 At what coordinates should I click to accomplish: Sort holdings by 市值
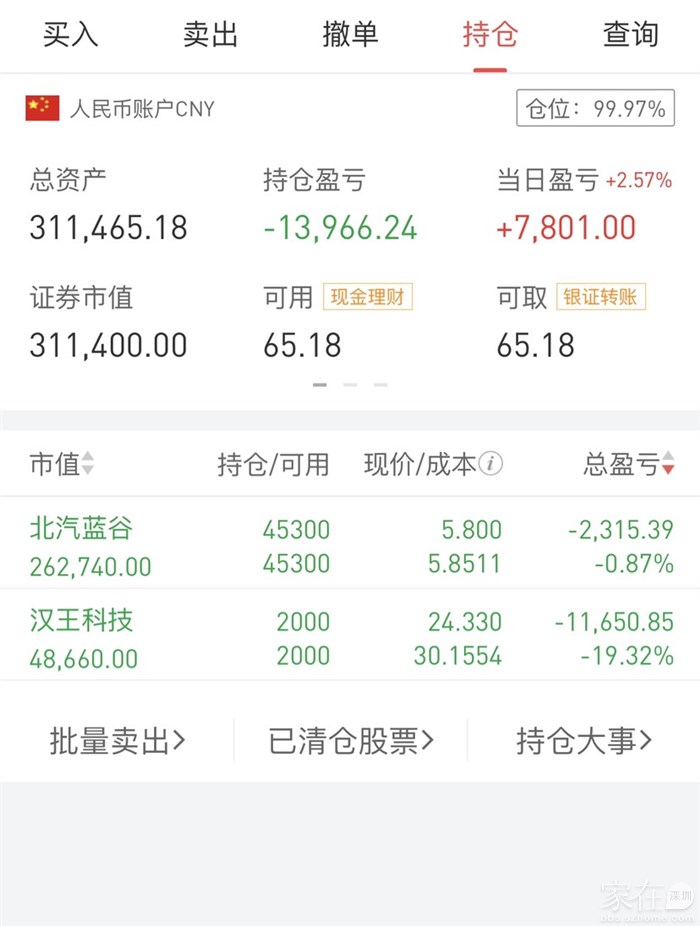pyautogui.click(x=62, y=464)
